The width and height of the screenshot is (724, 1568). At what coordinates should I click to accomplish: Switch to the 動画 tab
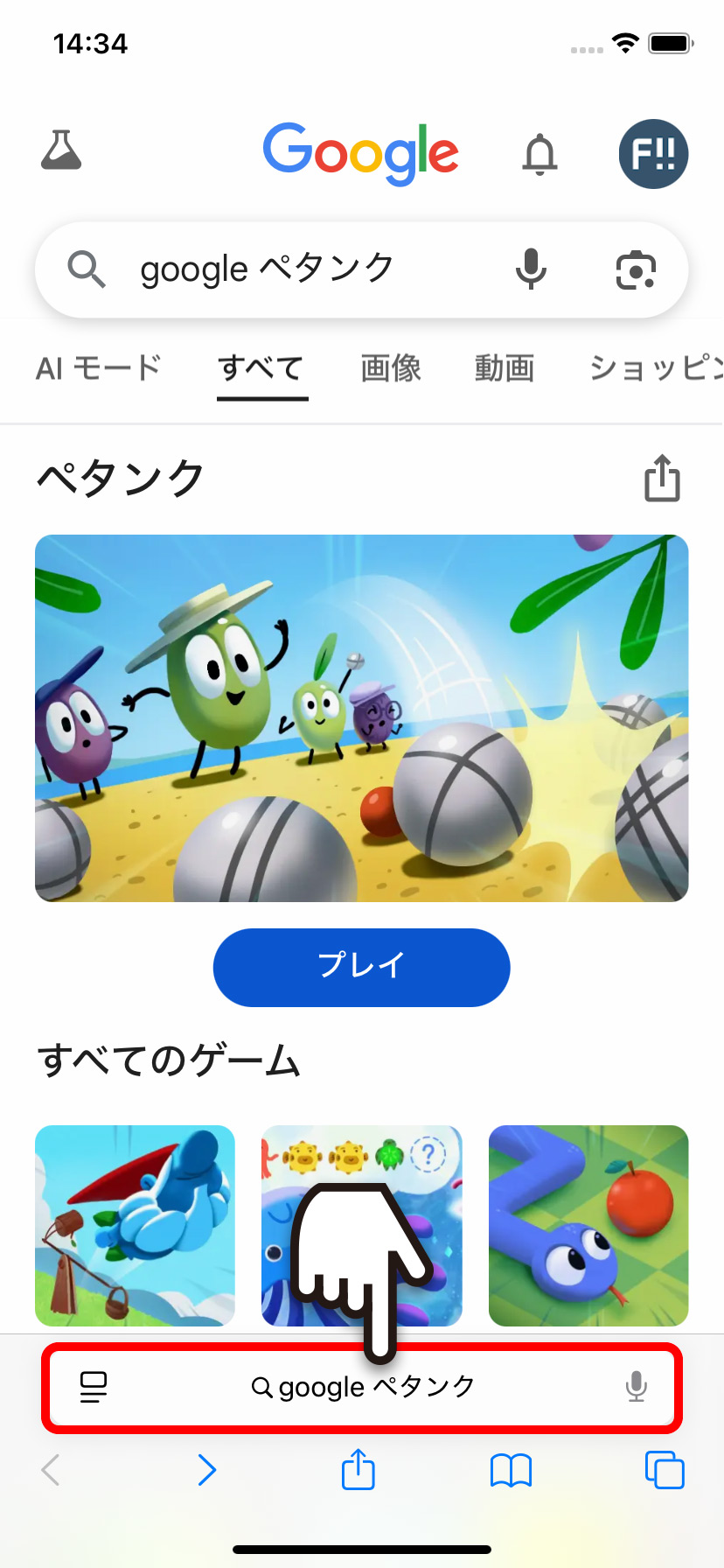point(505,368)
